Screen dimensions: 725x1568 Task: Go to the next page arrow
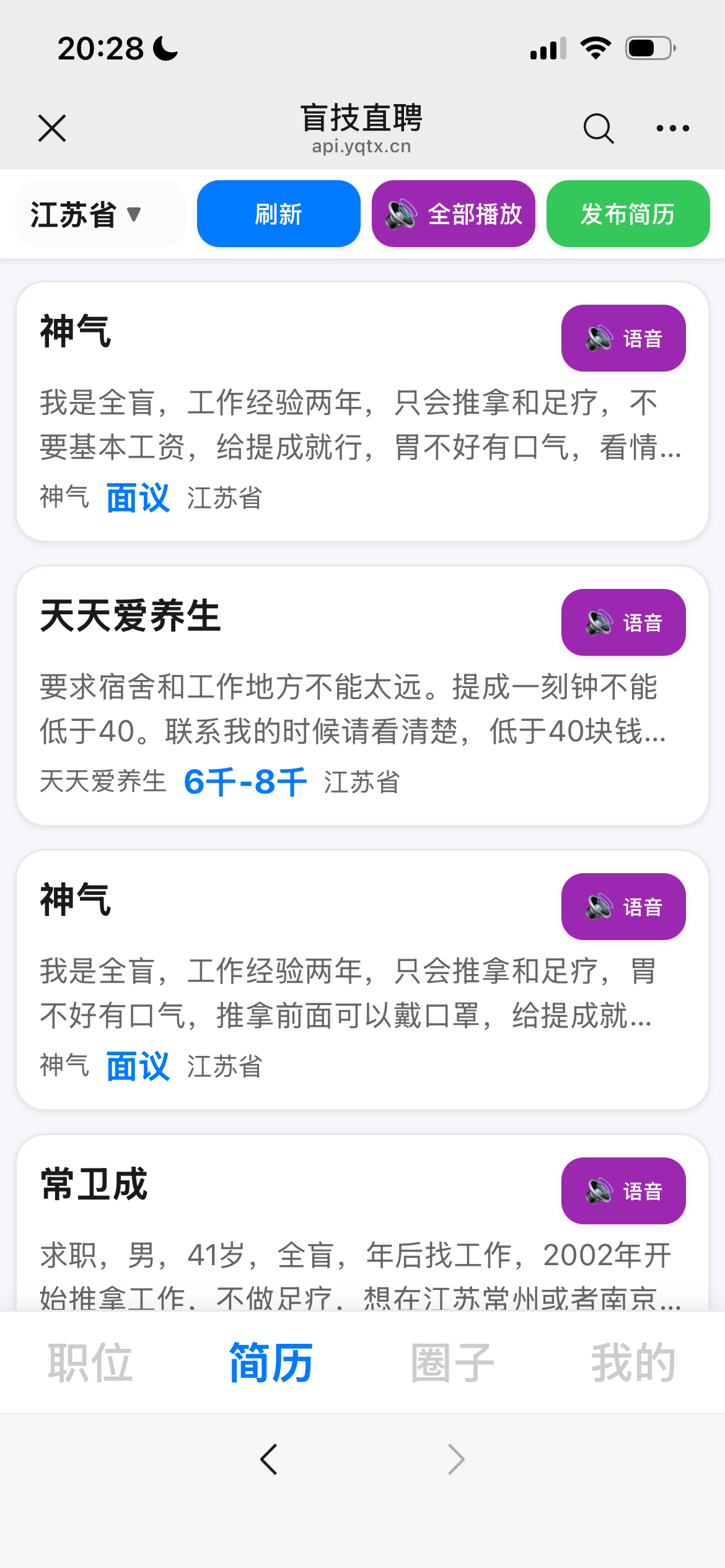coord(455,1458)
